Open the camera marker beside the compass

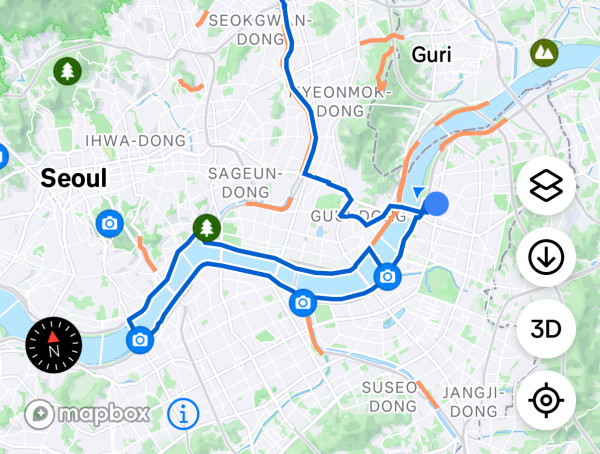pyautogui.click(x=141, y=340)
